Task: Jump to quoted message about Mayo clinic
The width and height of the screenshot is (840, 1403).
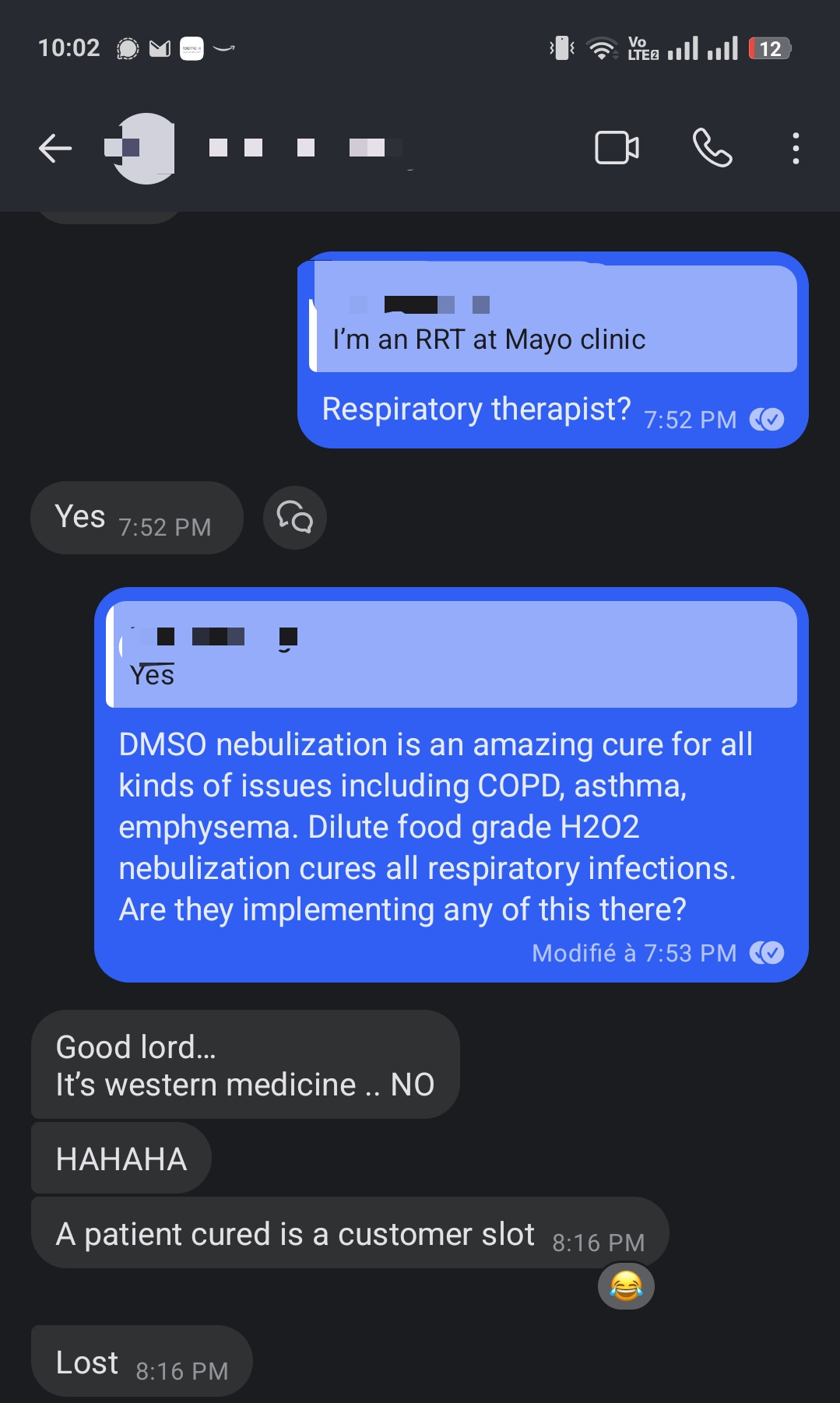Action: [x=553, y=321]
